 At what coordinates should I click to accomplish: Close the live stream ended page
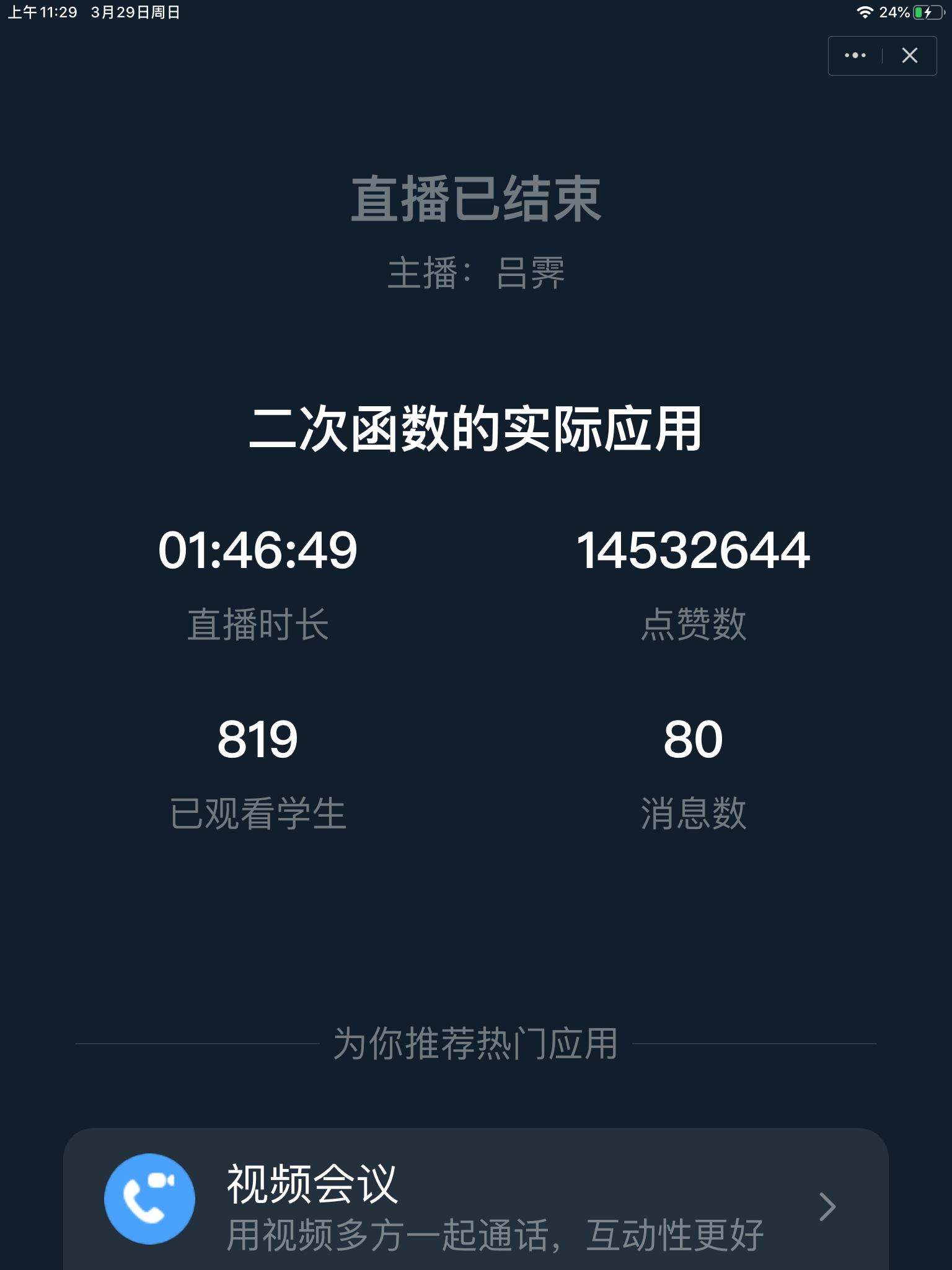(909, 56)
